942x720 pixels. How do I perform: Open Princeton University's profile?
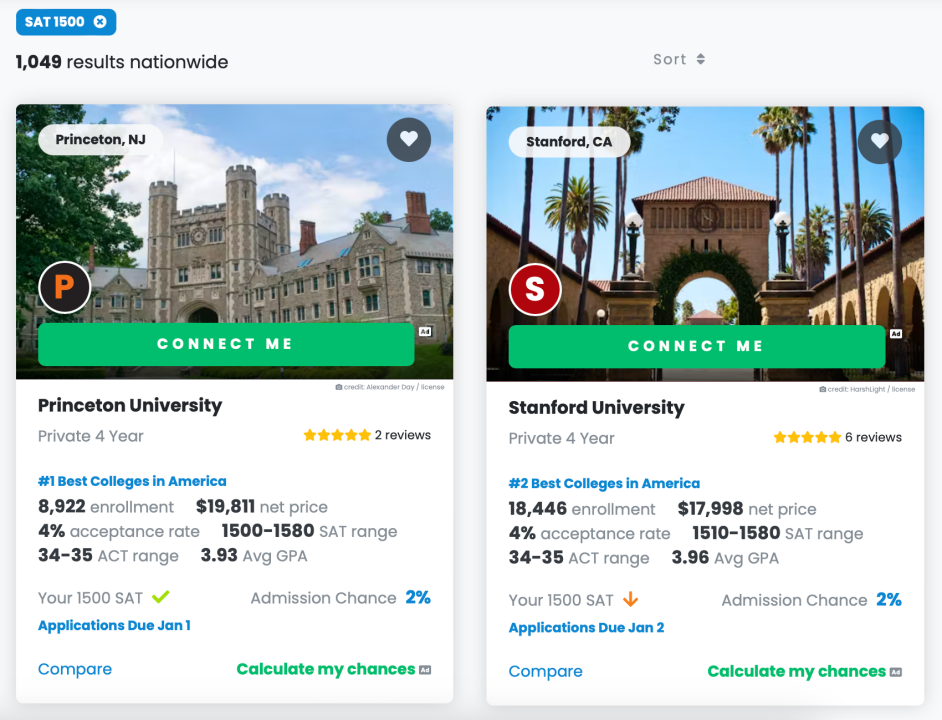(x=130, y=405)
